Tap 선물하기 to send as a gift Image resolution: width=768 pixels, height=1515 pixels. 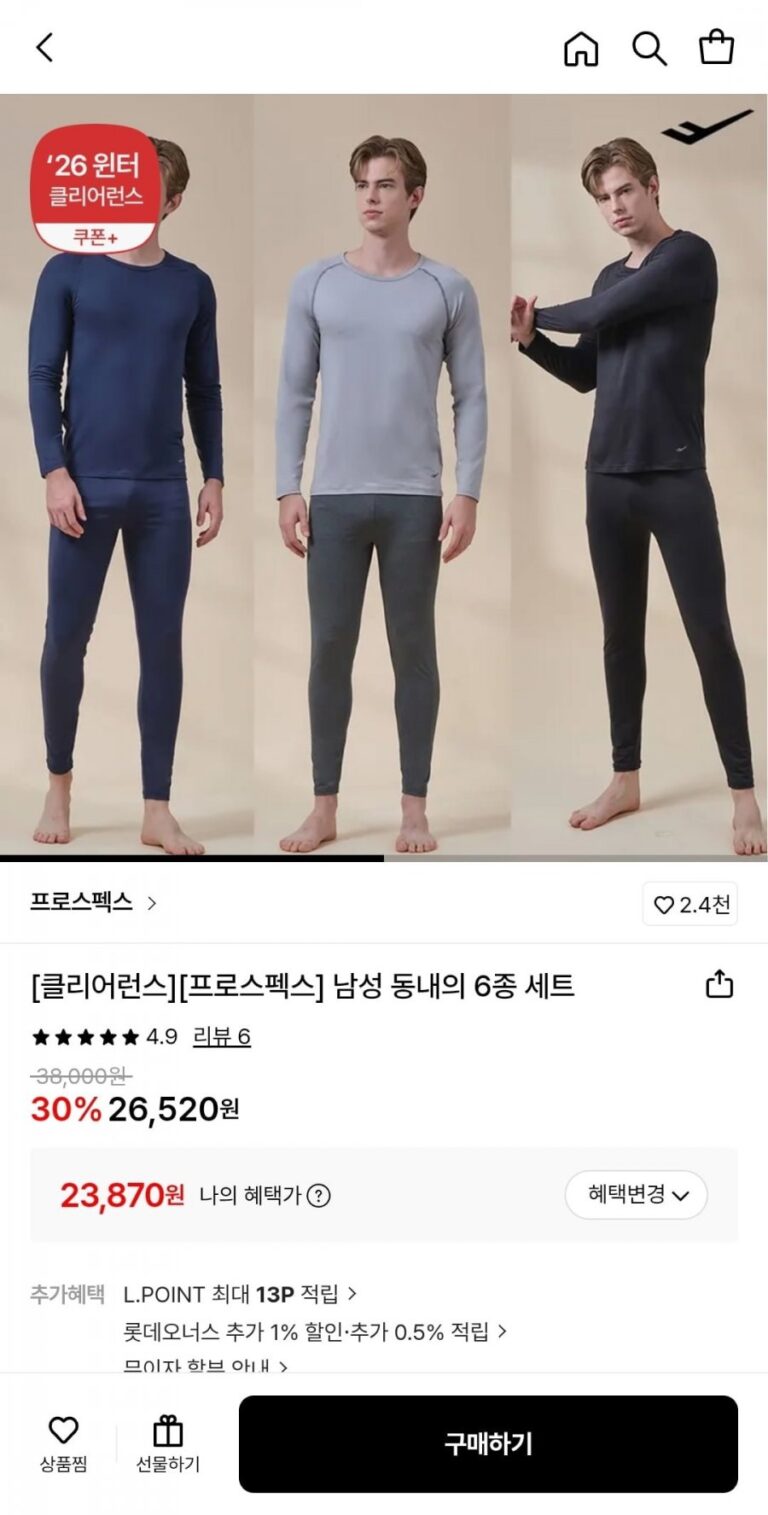[x=168, y=1444]
